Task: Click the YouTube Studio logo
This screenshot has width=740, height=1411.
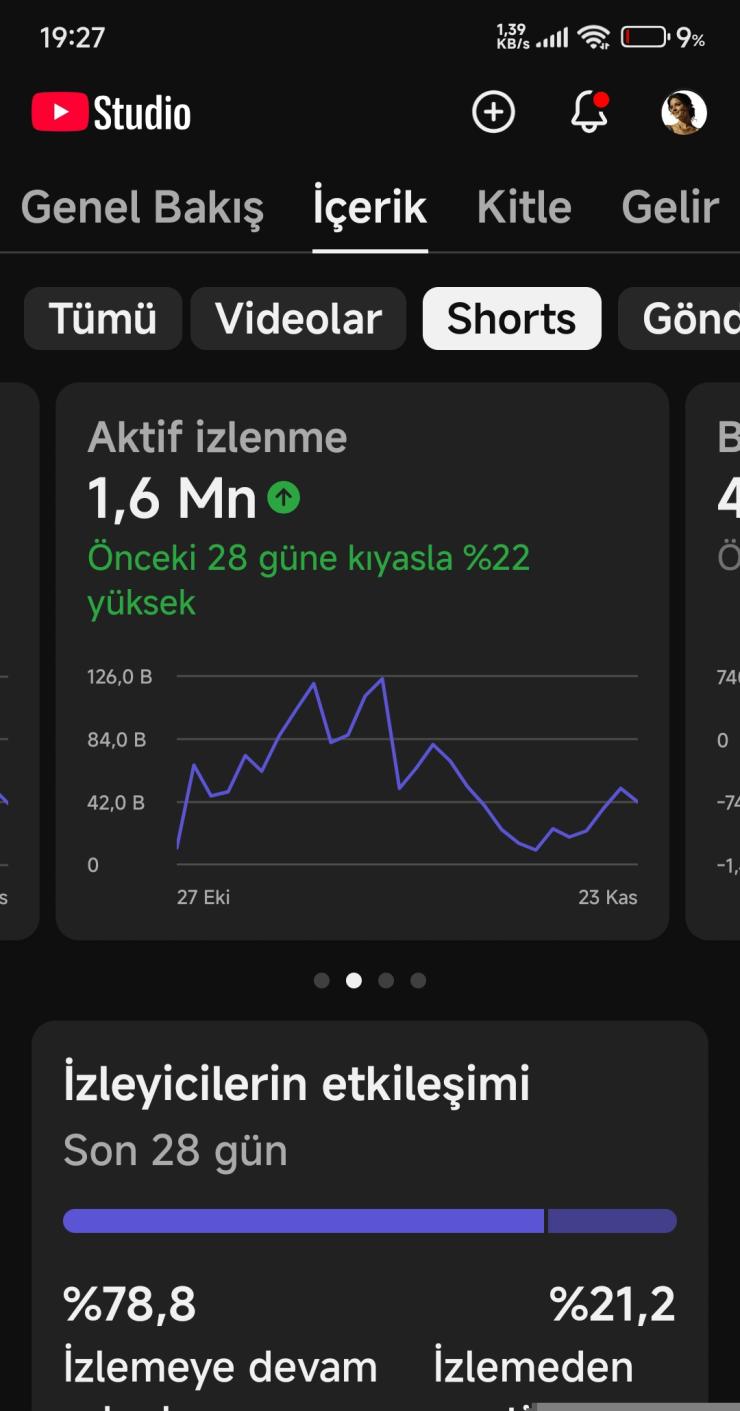Action: (108, 112)
